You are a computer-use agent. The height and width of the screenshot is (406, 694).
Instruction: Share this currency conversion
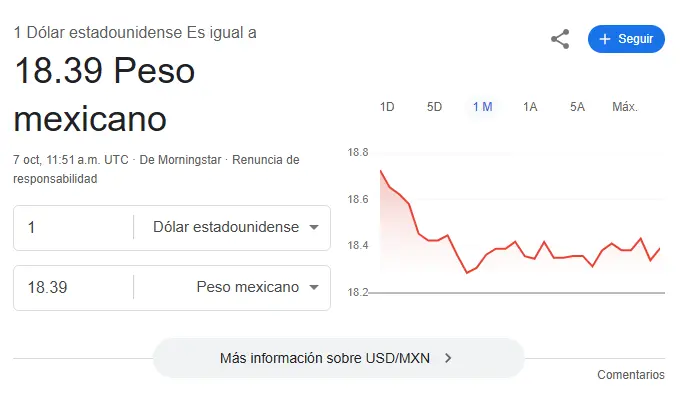click(560, 40)
